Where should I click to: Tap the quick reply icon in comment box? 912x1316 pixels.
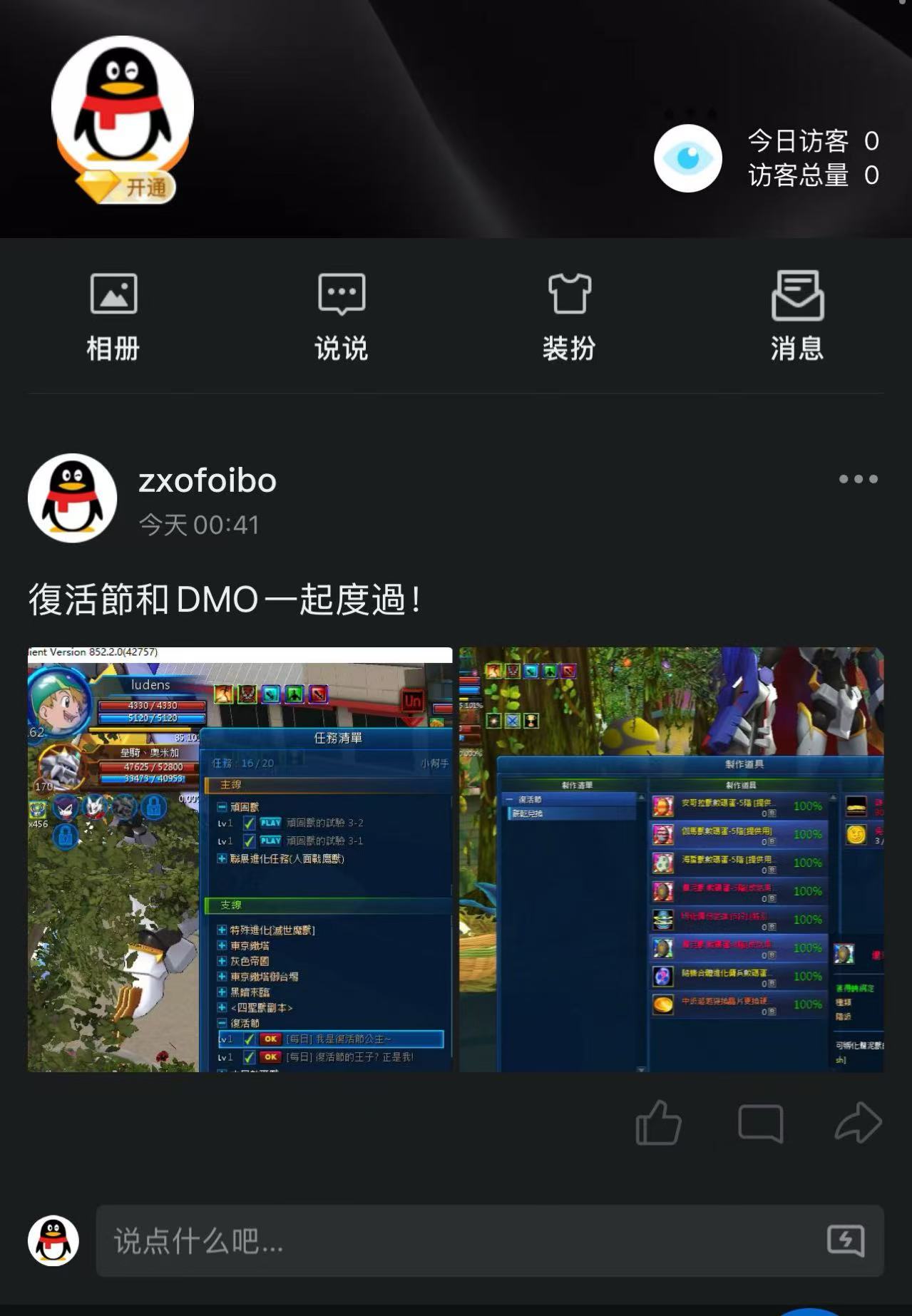coord(845,1240)
